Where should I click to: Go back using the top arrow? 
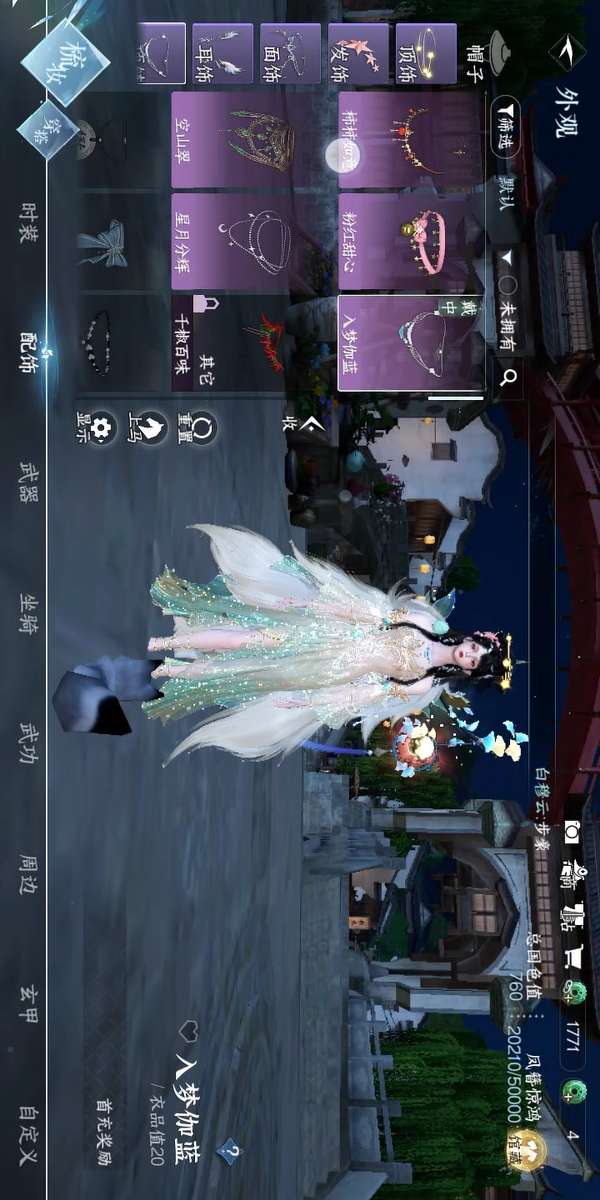[x=567, y=47]
